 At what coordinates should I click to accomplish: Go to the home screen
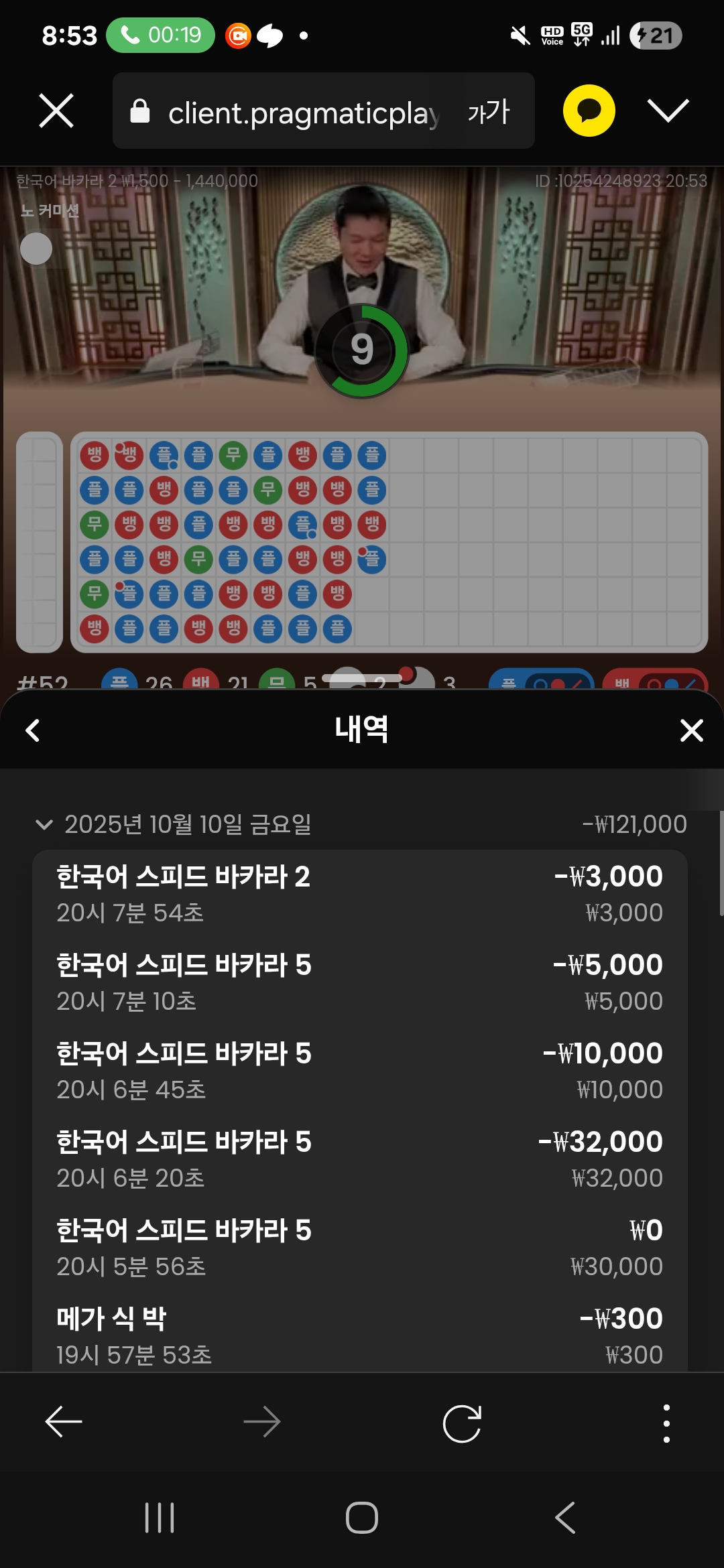click(362, 1518)
